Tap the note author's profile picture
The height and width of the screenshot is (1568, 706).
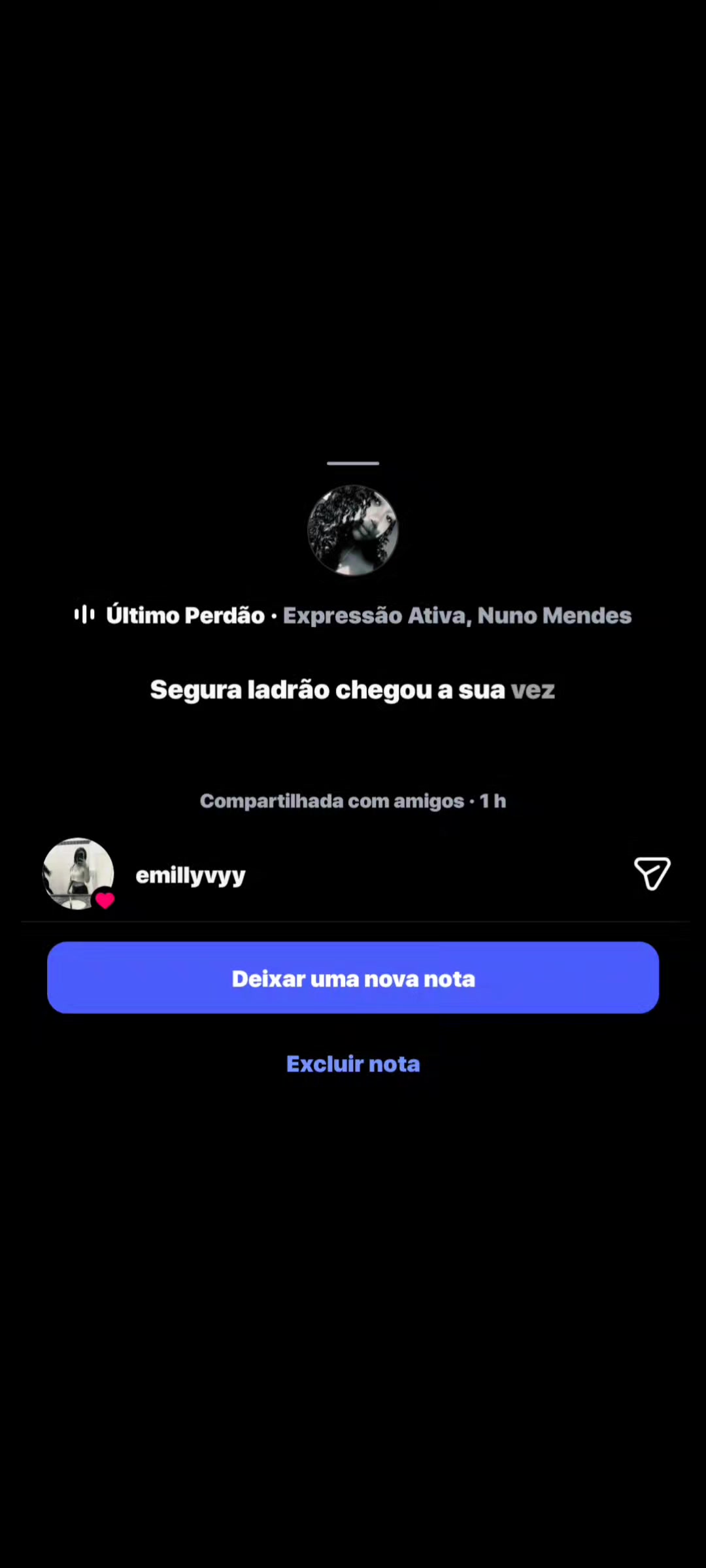[x=353, y=530]
